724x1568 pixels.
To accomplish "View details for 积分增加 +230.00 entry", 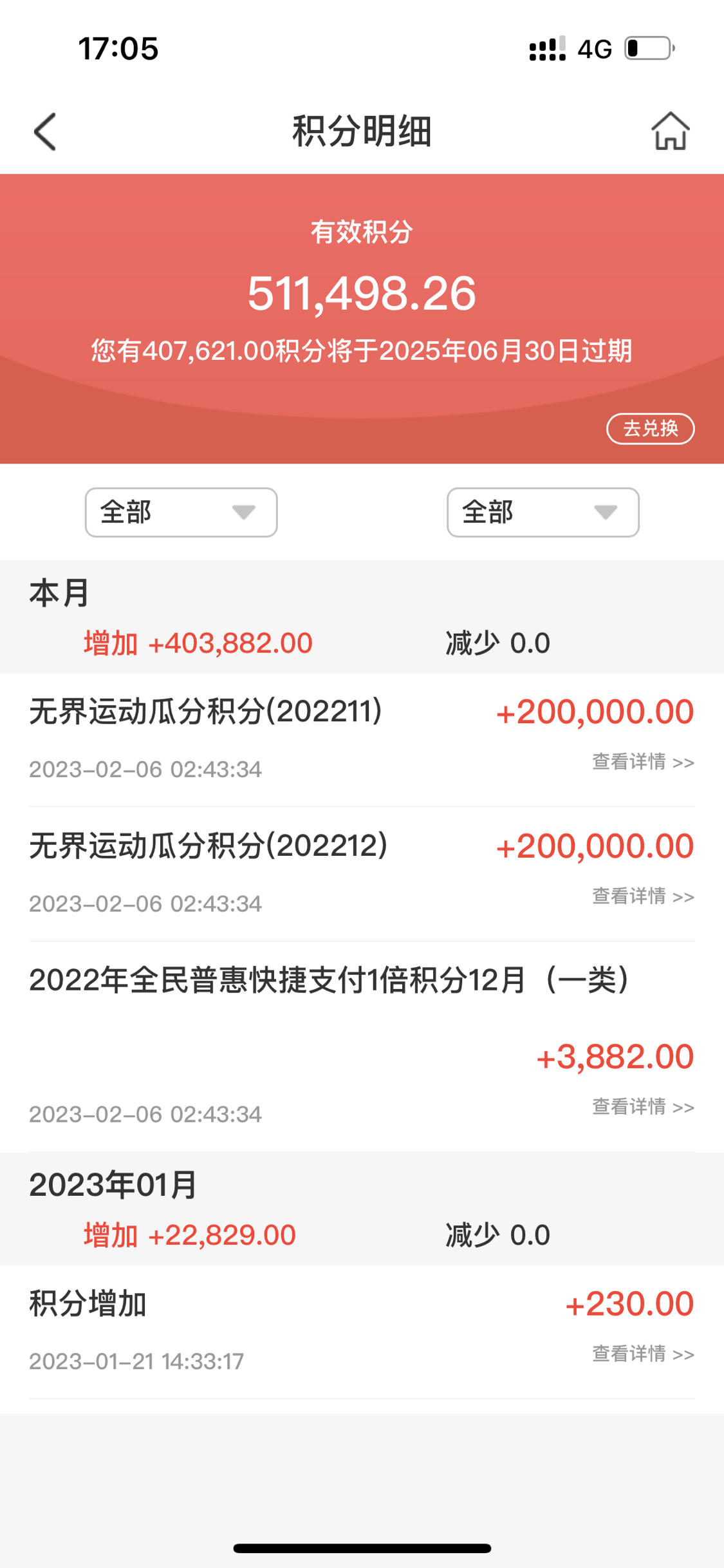I will 643,1354.
